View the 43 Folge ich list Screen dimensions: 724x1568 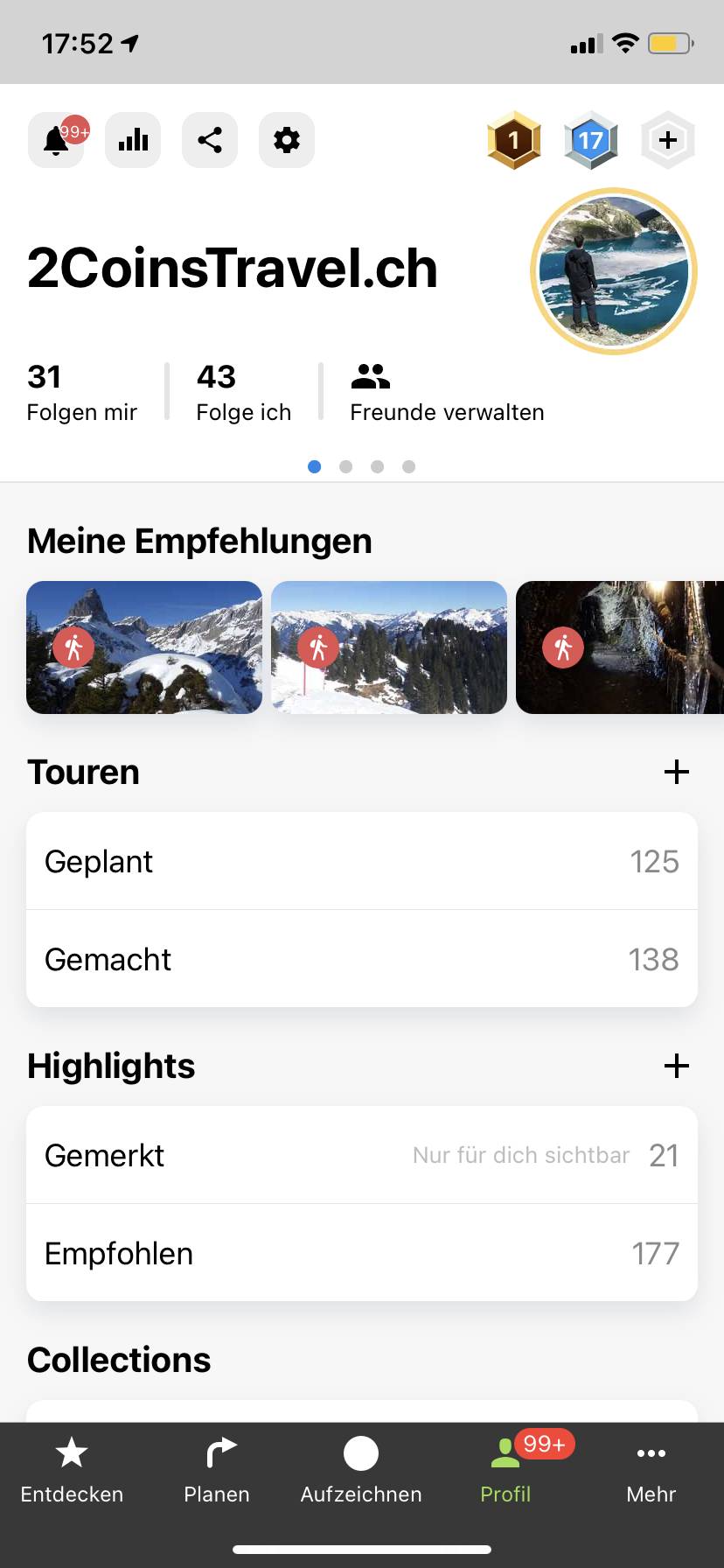[243, 392]
